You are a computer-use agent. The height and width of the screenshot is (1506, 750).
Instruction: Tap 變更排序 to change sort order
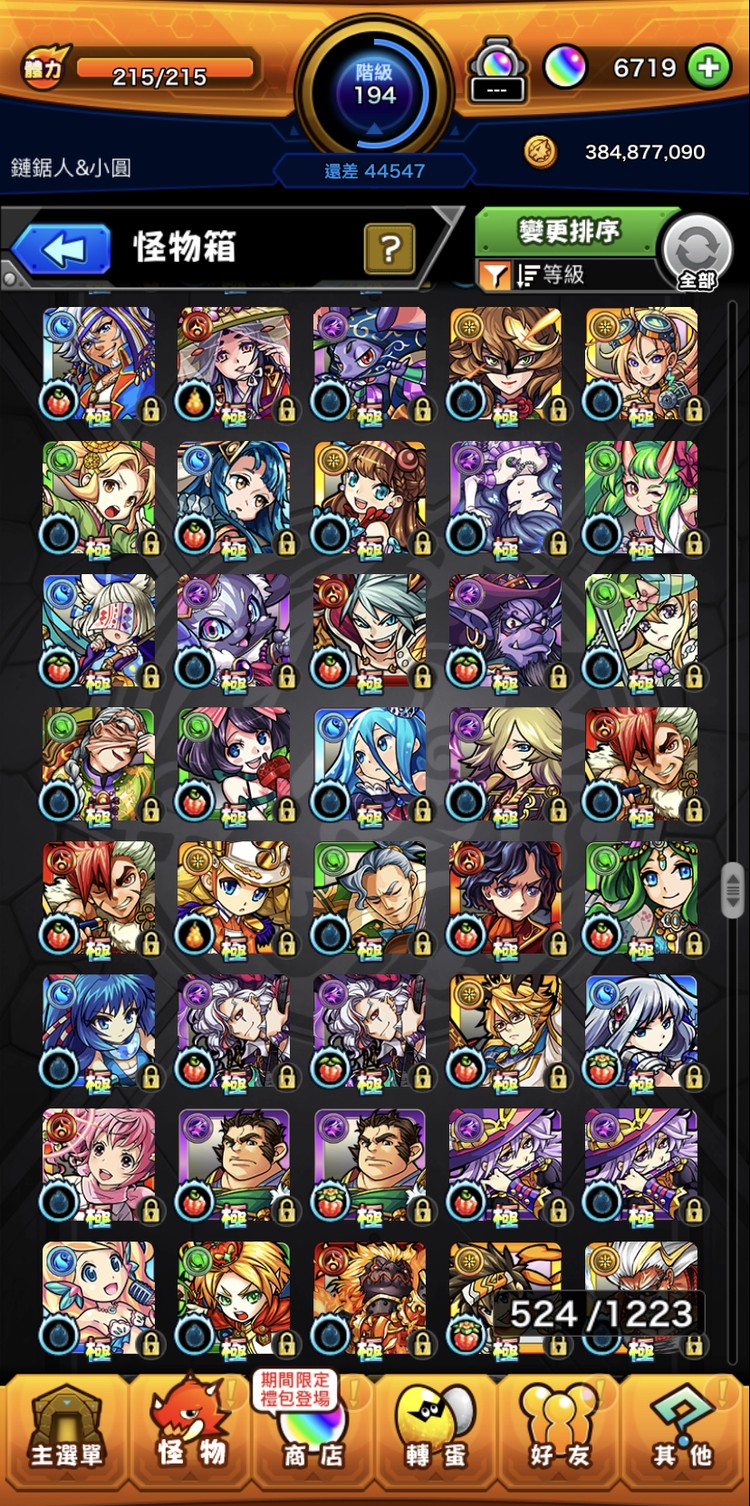click(569, 231)
